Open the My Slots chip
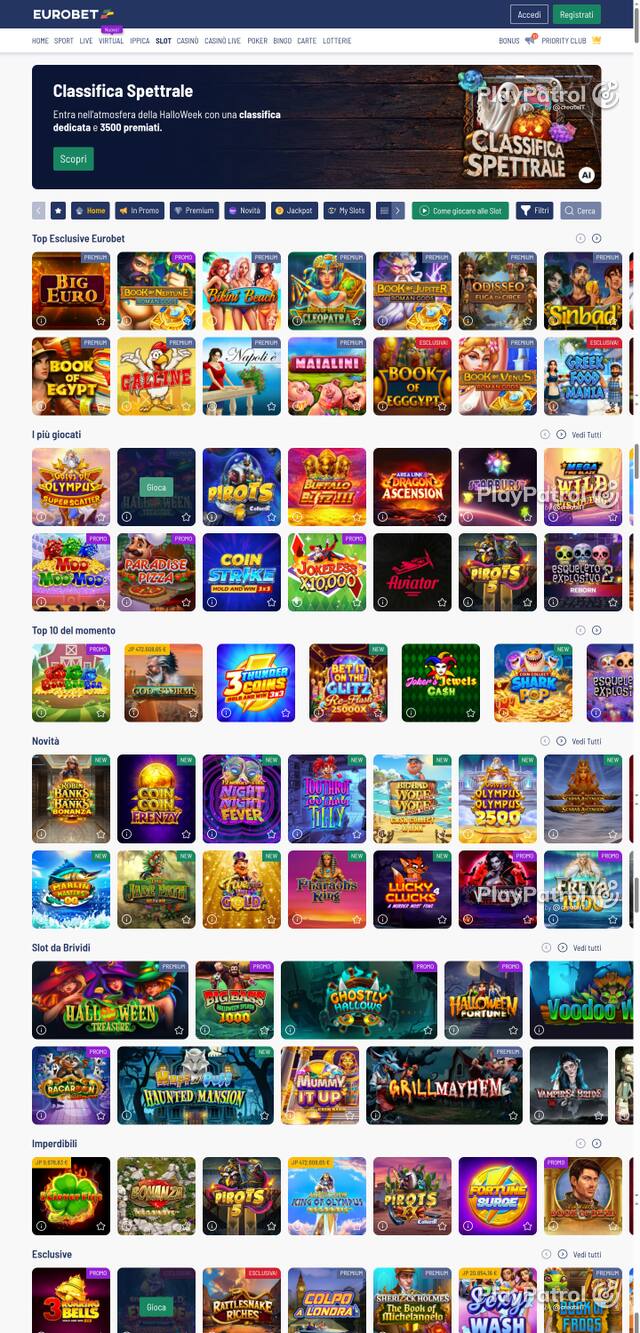This screenshot has width=640, height=1333. pyautogui.click(x=346, y=211)
